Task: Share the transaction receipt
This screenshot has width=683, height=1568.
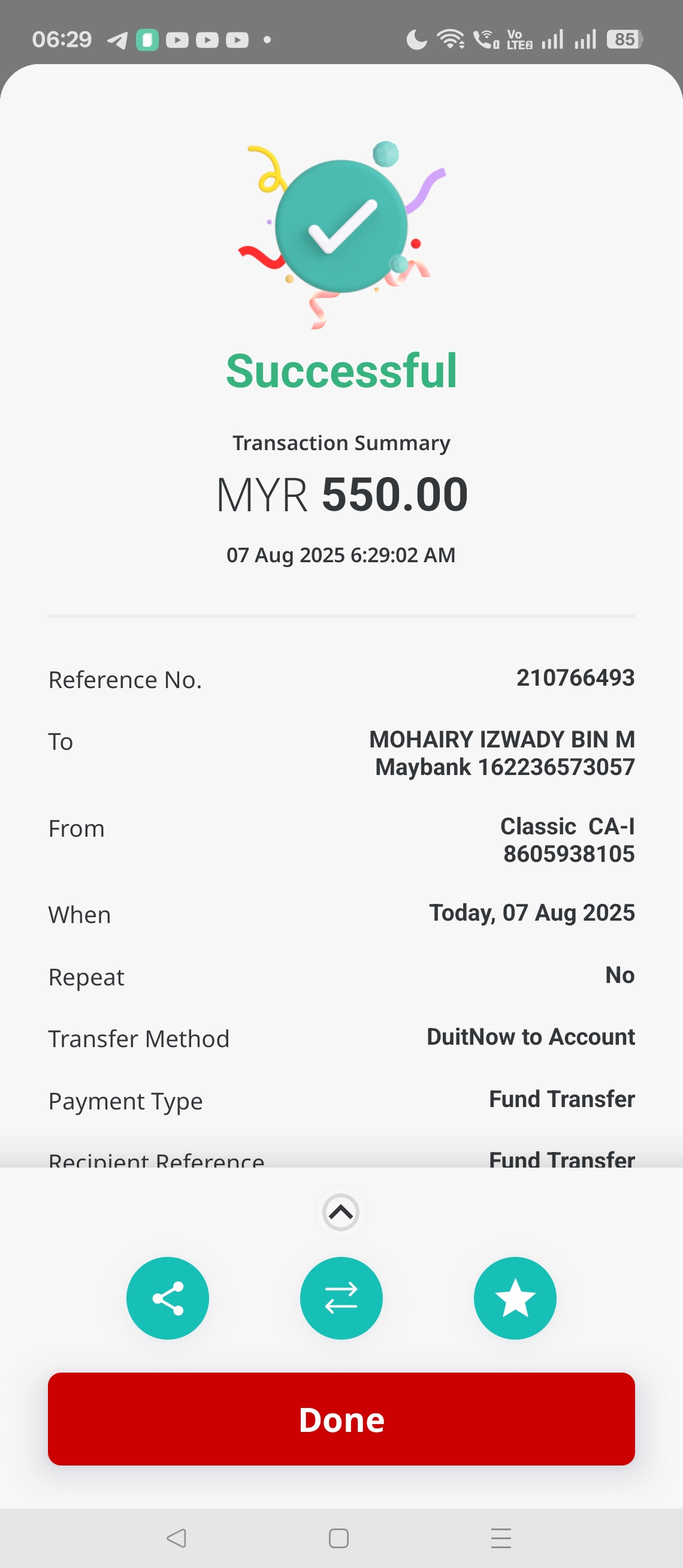Action: (x=167, y=1298)
